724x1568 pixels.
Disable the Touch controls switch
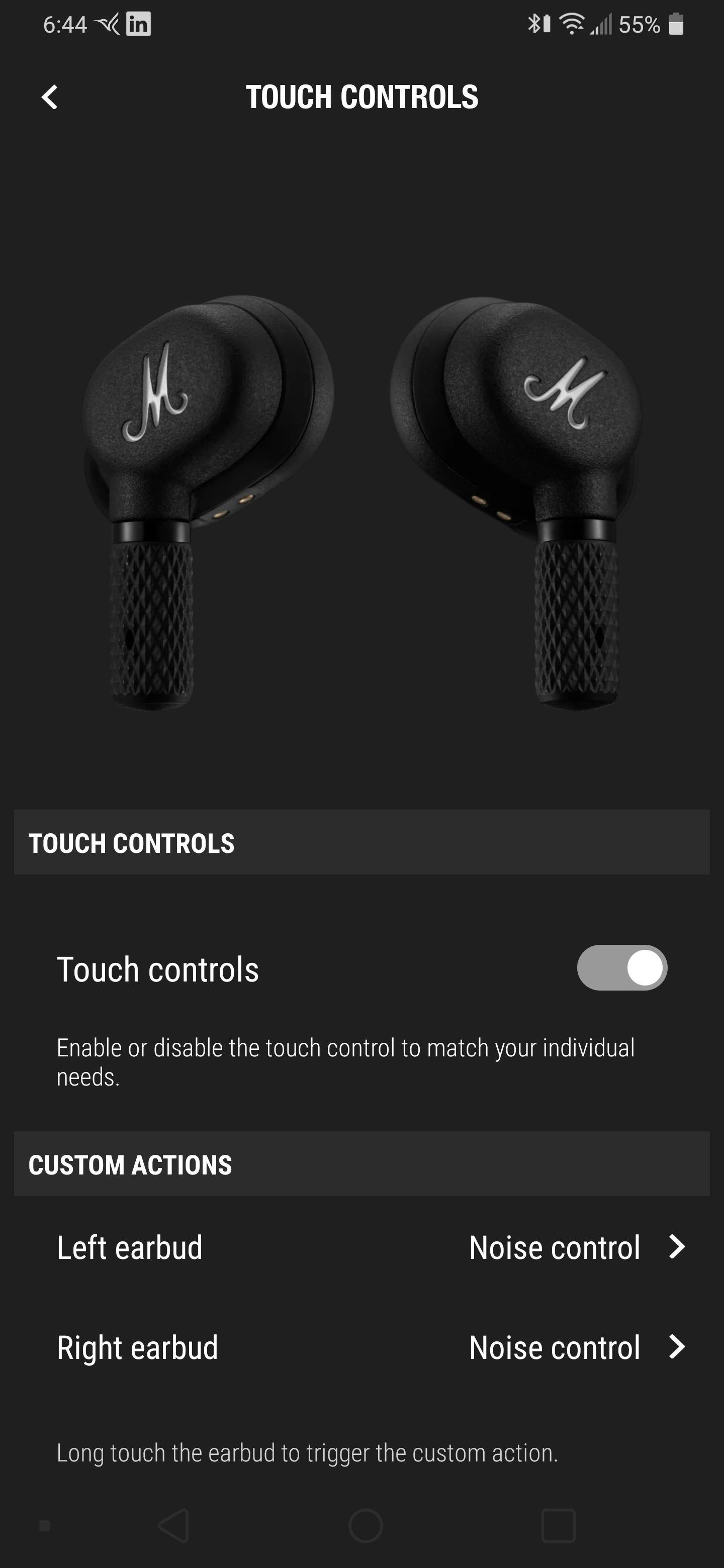[x=622, y=967]
